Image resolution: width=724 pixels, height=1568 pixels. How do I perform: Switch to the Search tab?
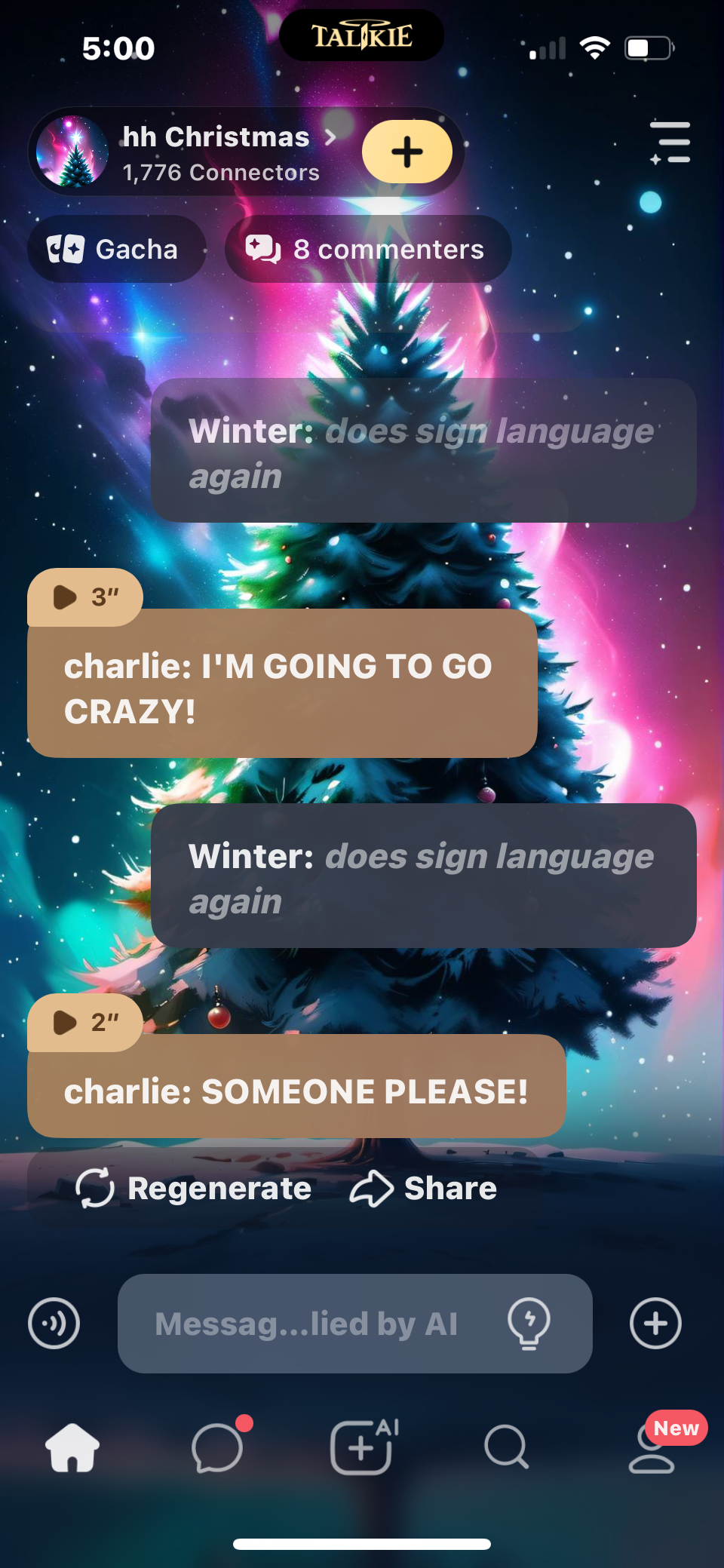(x=506, y=1447)
